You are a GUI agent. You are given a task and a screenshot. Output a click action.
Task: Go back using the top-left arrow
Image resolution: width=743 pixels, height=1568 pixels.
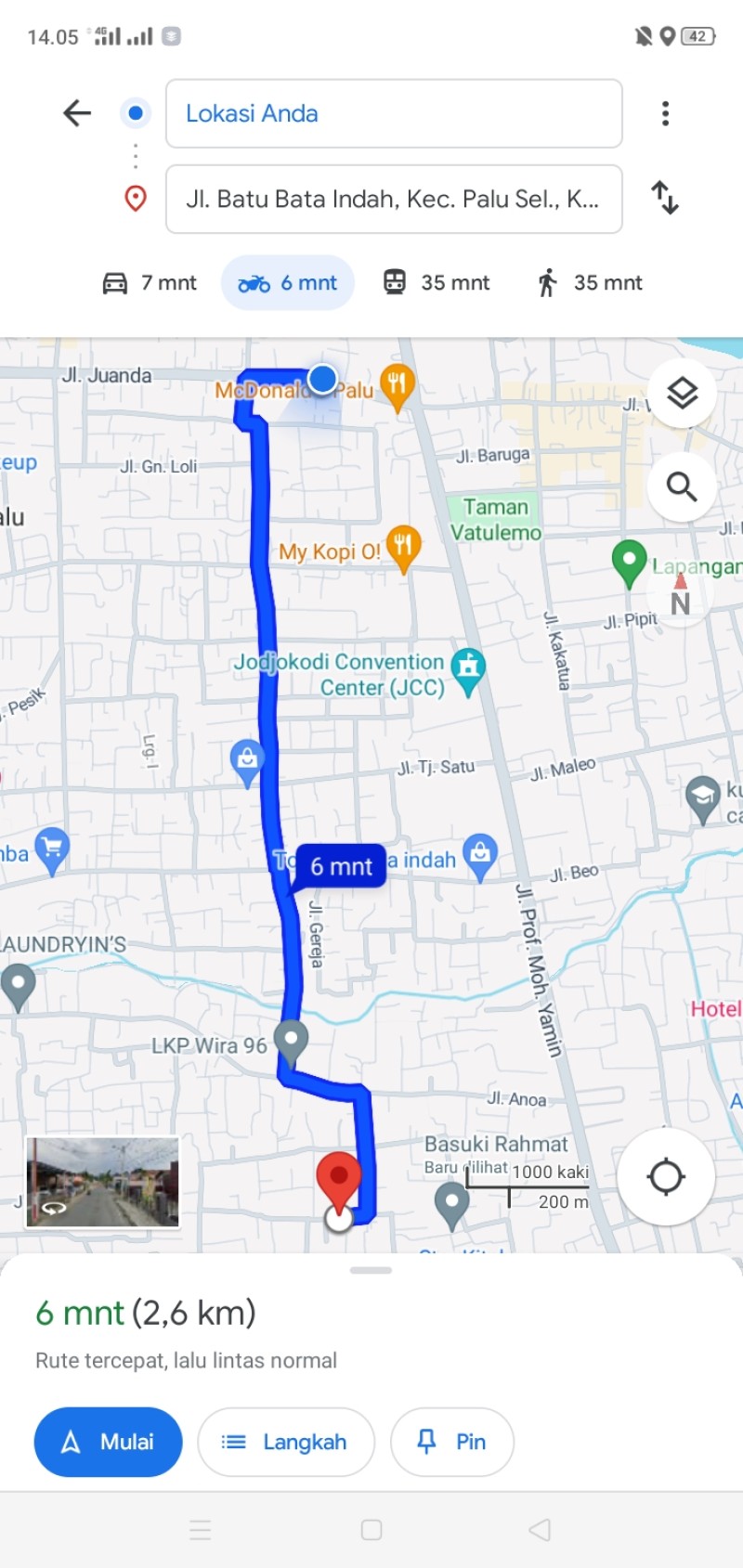point(77,113)
